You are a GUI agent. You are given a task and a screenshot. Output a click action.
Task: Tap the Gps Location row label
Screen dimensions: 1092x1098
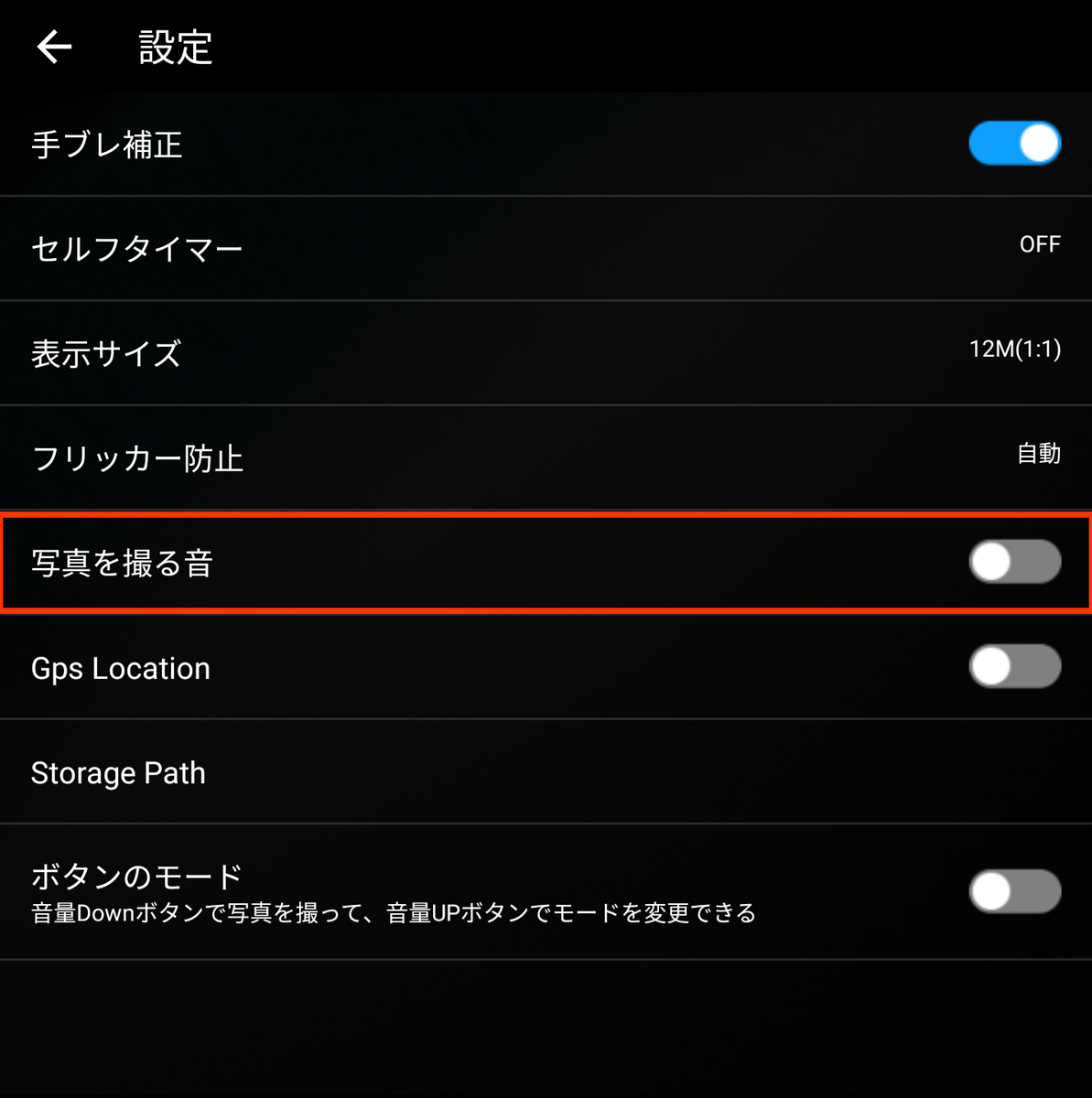tap(120, 668)
